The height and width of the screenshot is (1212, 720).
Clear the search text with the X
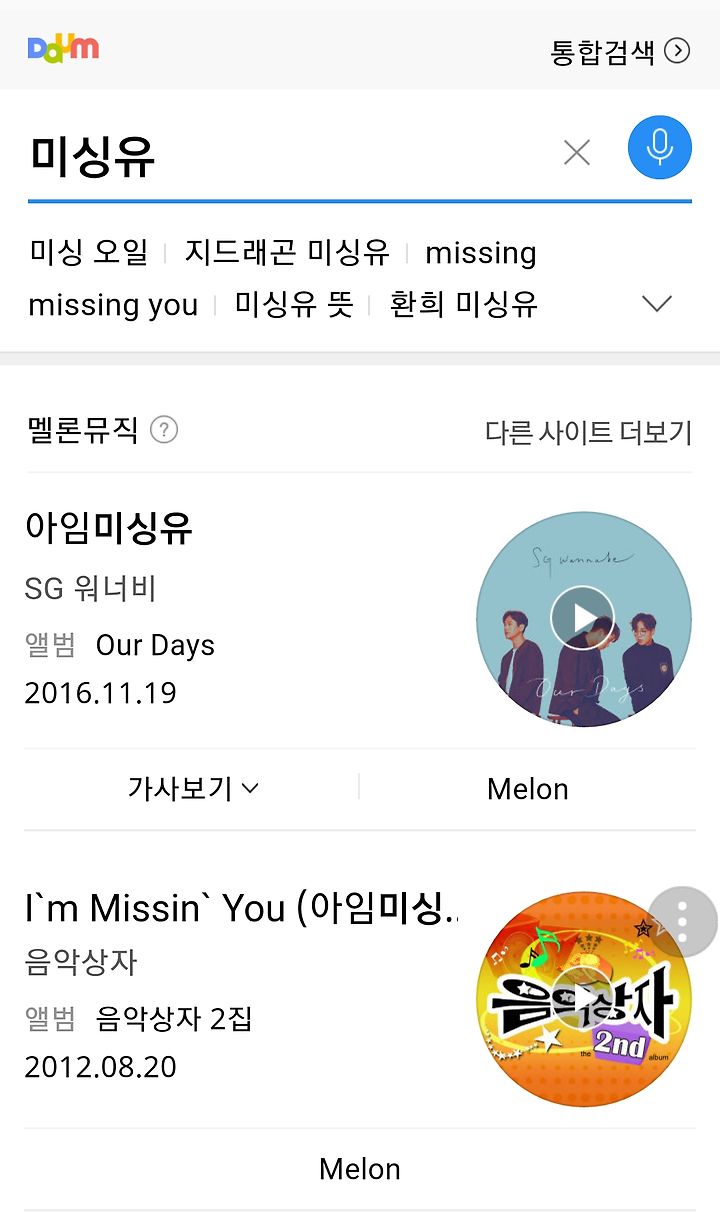coord(577,153)
